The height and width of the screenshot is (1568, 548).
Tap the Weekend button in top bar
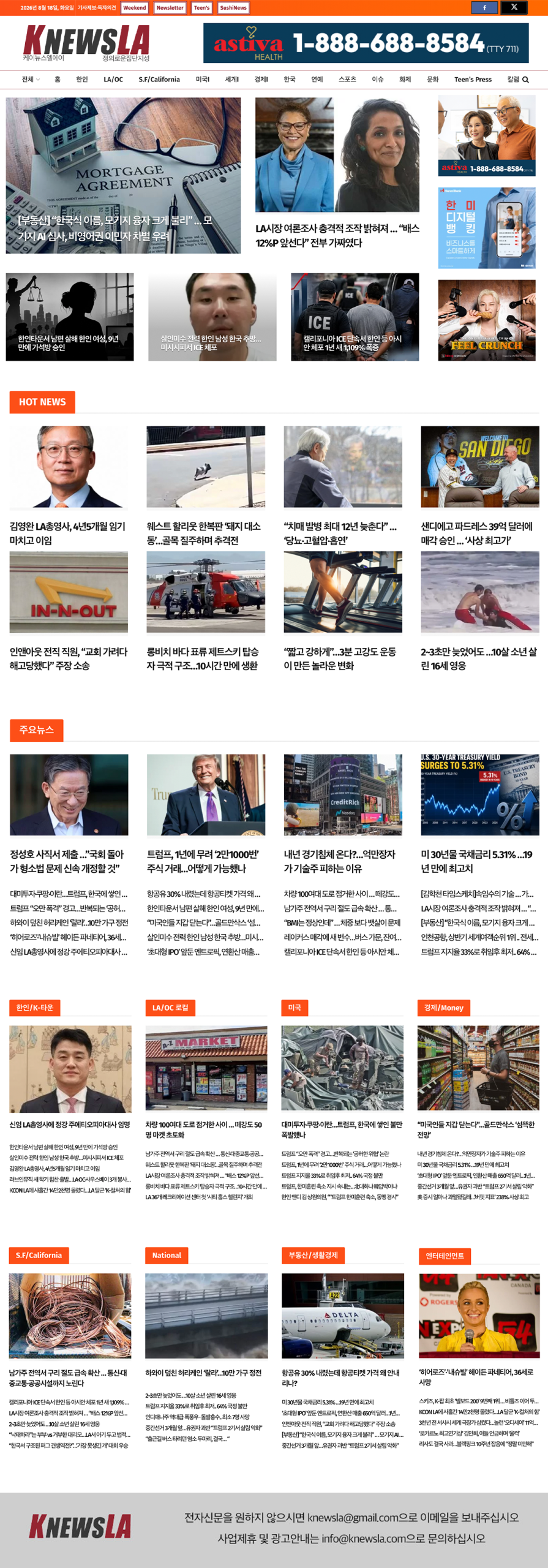[x=135, y=8]
